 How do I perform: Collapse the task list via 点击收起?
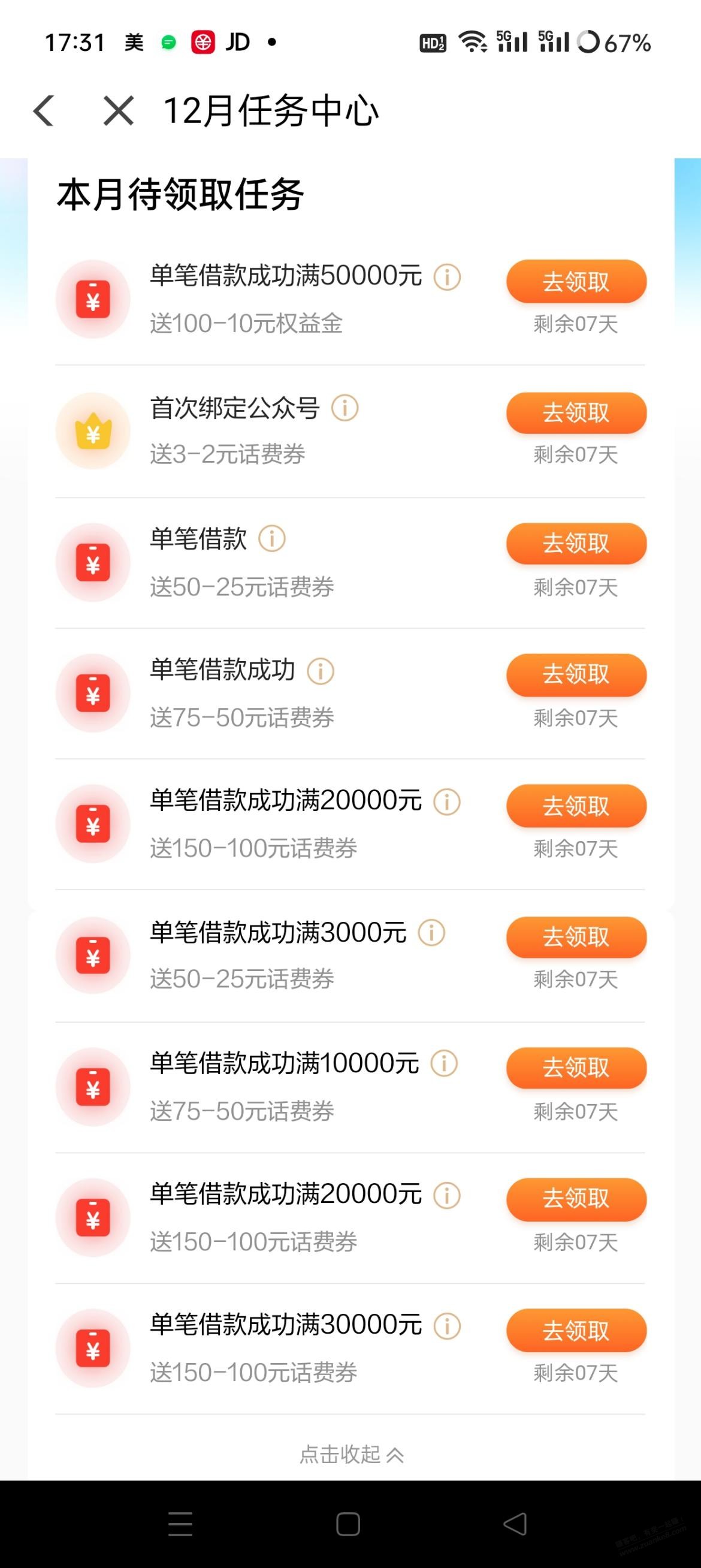click(x=350, y=1455)
